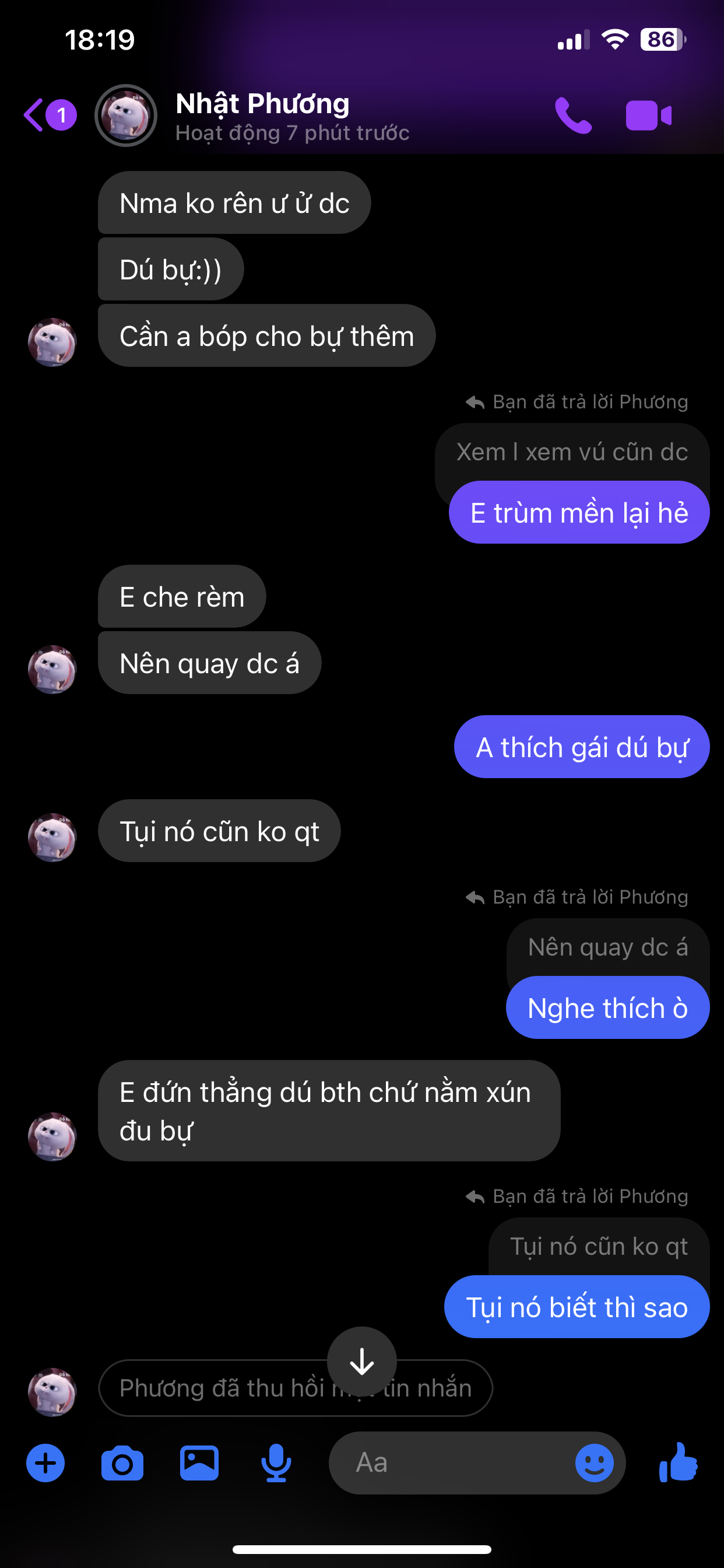Record a voice message with the microphone

click(x=276, y=1462)
